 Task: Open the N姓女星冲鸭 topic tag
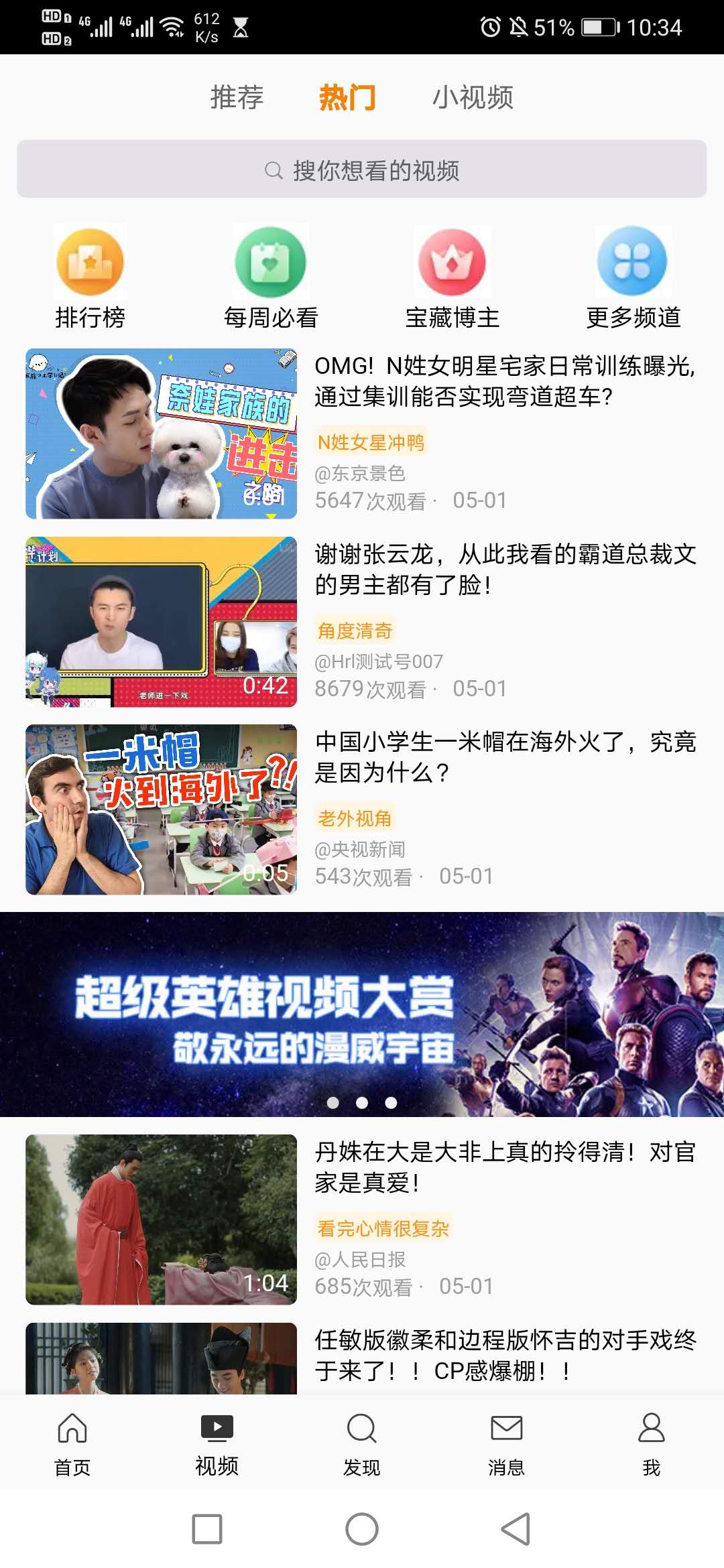[x=371, y=442]
